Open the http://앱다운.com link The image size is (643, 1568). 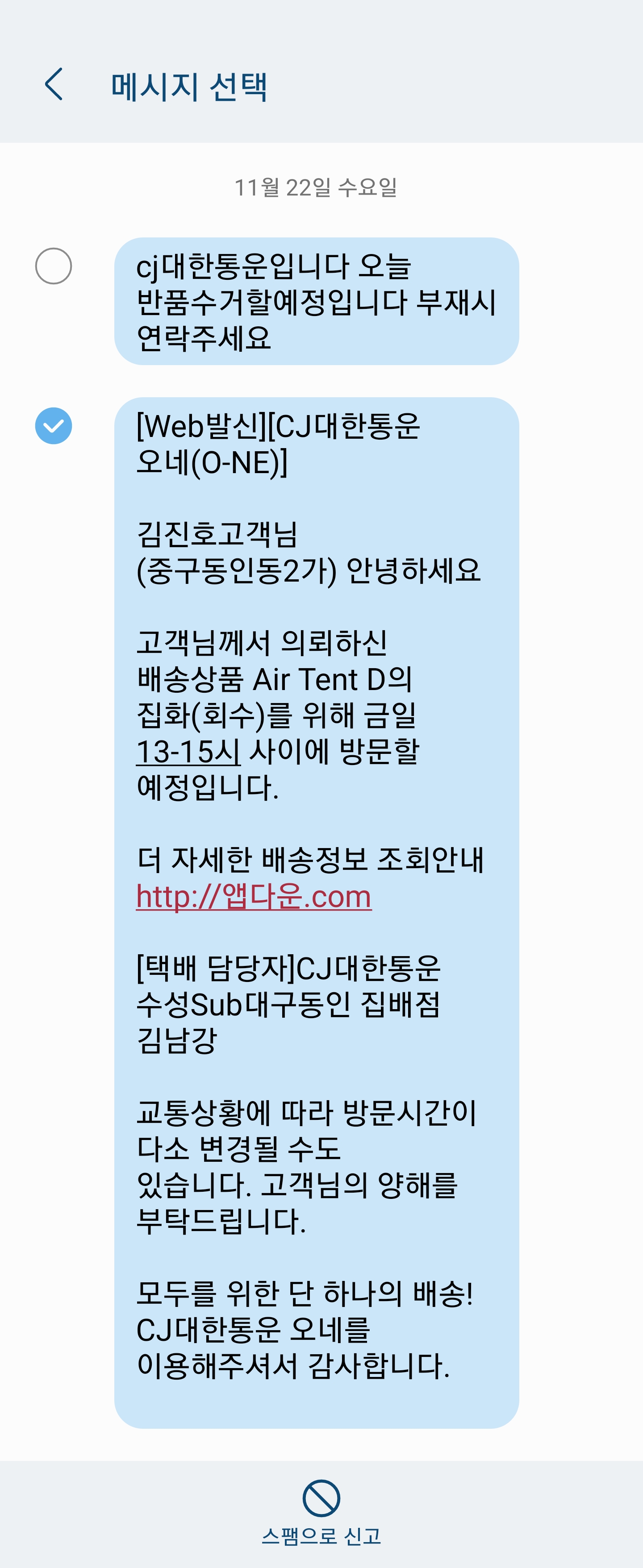[253, 896]
